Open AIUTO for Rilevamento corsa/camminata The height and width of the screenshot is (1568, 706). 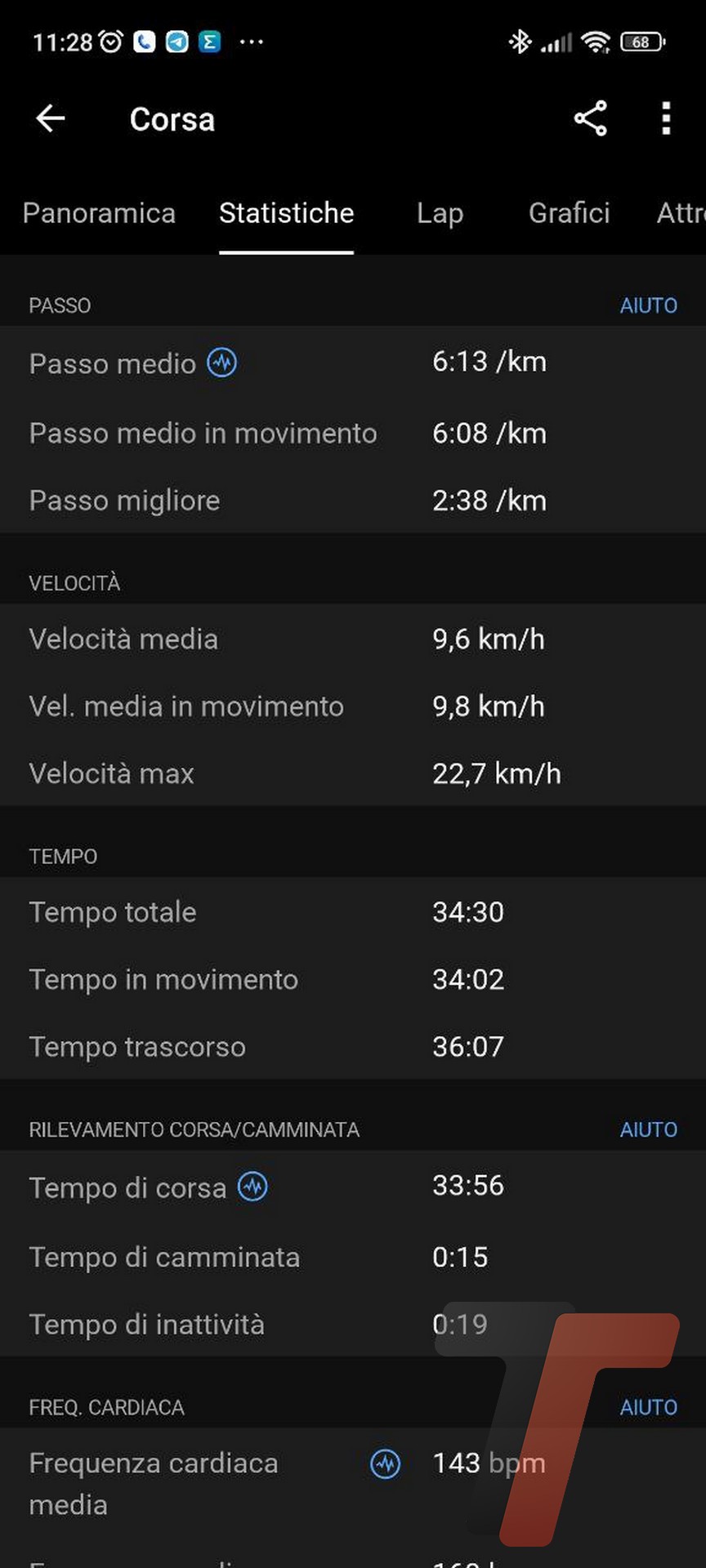[648, 1129]
